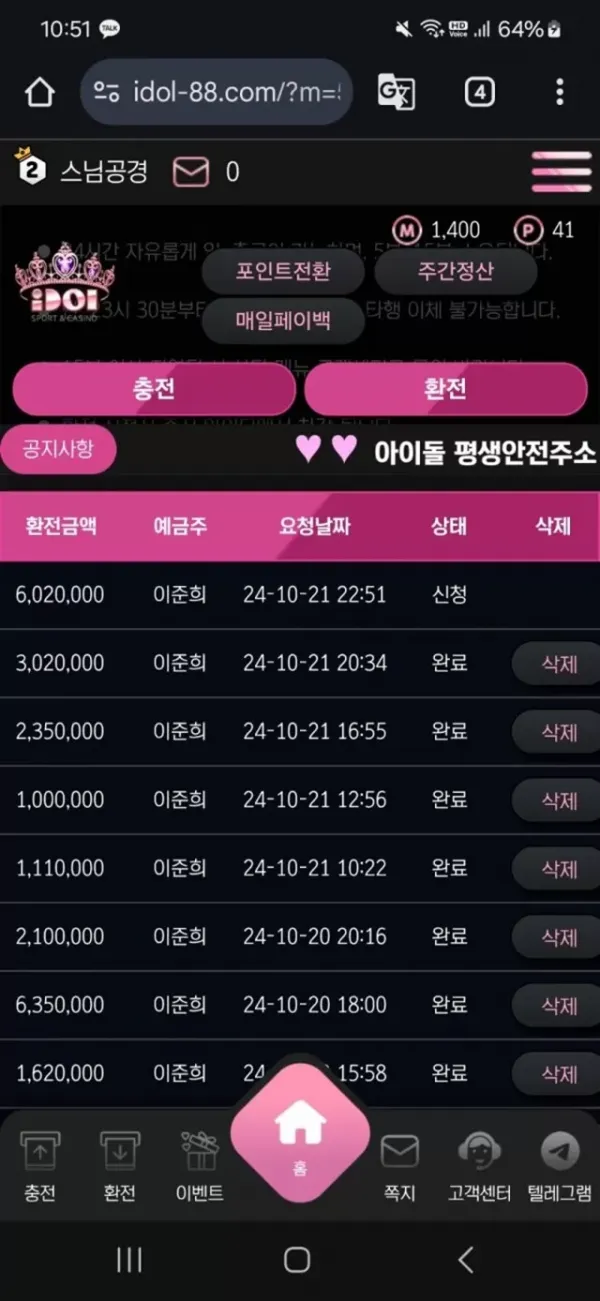Tap the wide pink 환전 button
This screenshot has height=1301, width=600.
click(x=445, y=388)
